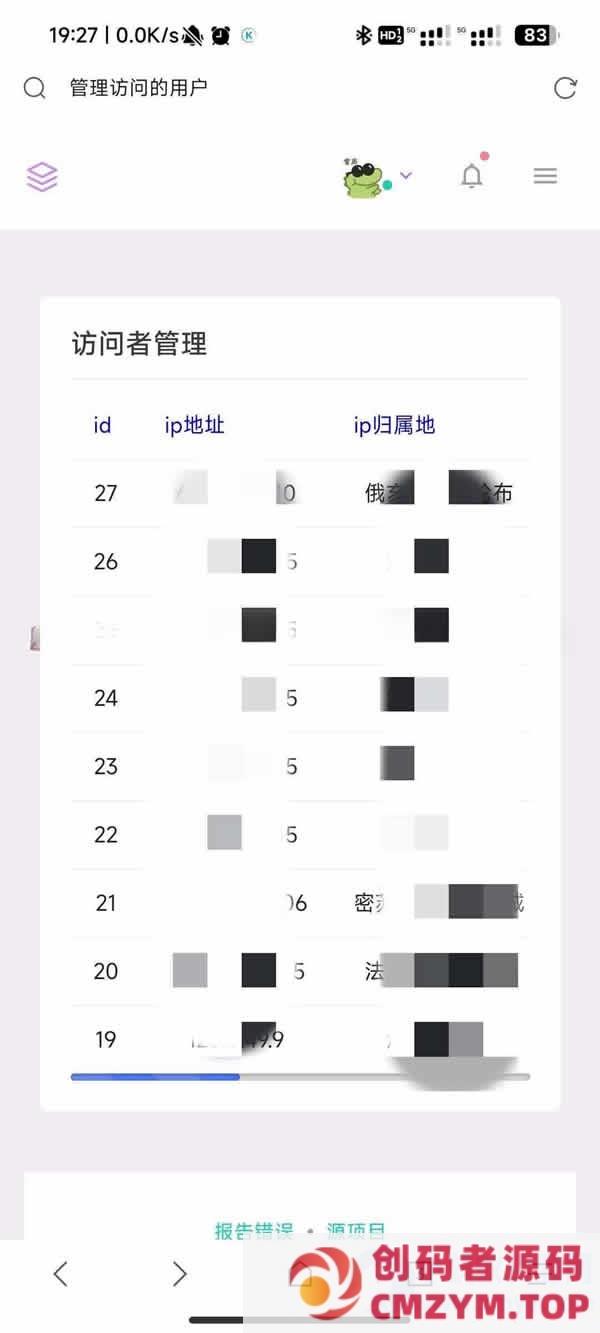Reload the current page
This screenshot has height=1333, width=600.
(x=565, y=88)
